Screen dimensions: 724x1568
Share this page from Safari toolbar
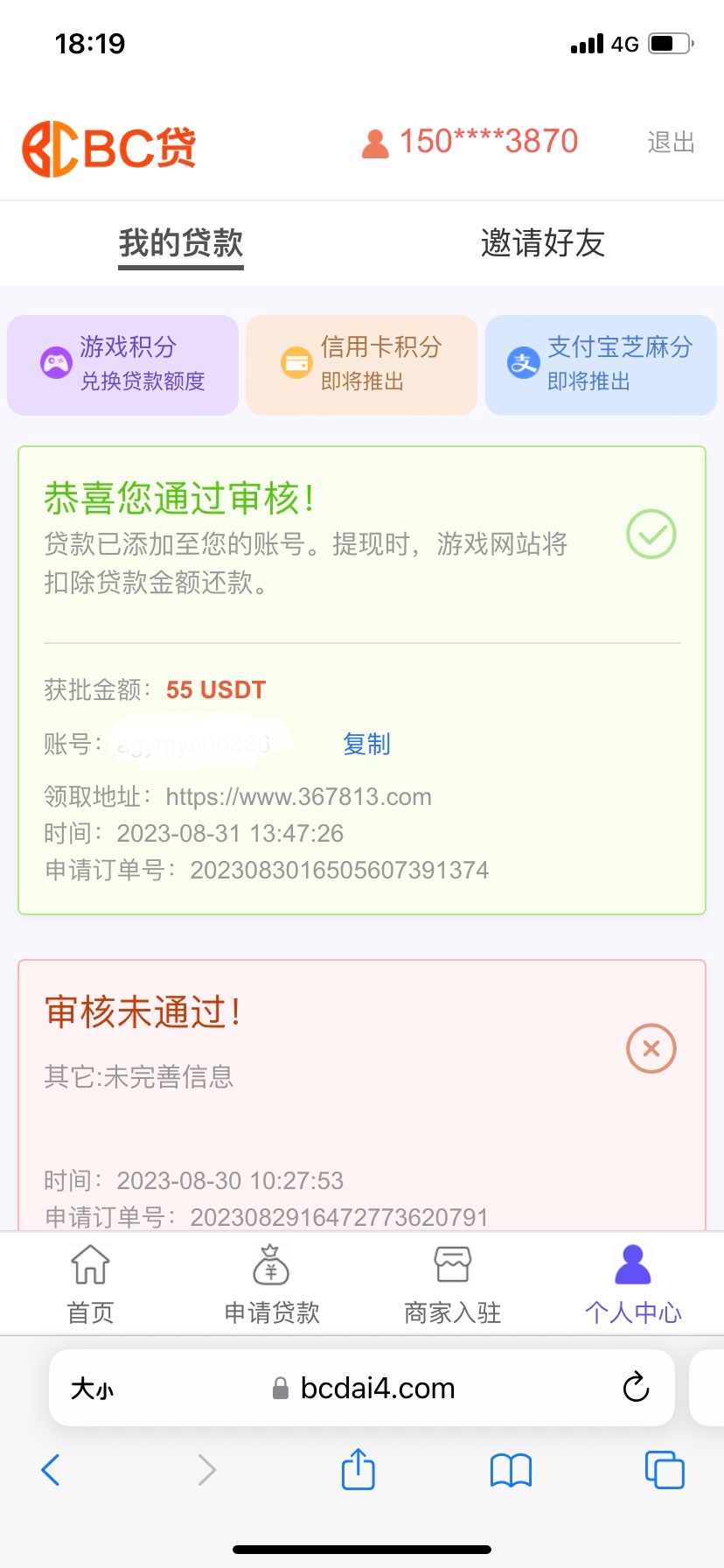coord(358,1469)
